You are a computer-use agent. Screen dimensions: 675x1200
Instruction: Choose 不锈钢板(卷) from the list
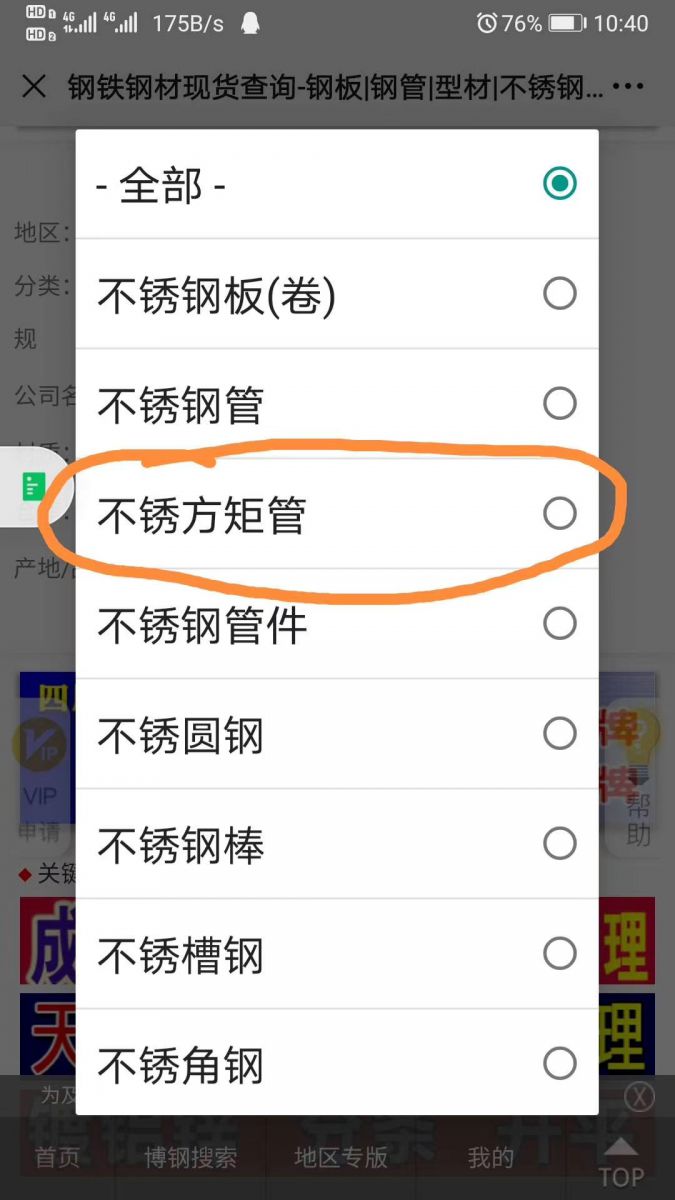pyautogui.click(x=337, y=294)
